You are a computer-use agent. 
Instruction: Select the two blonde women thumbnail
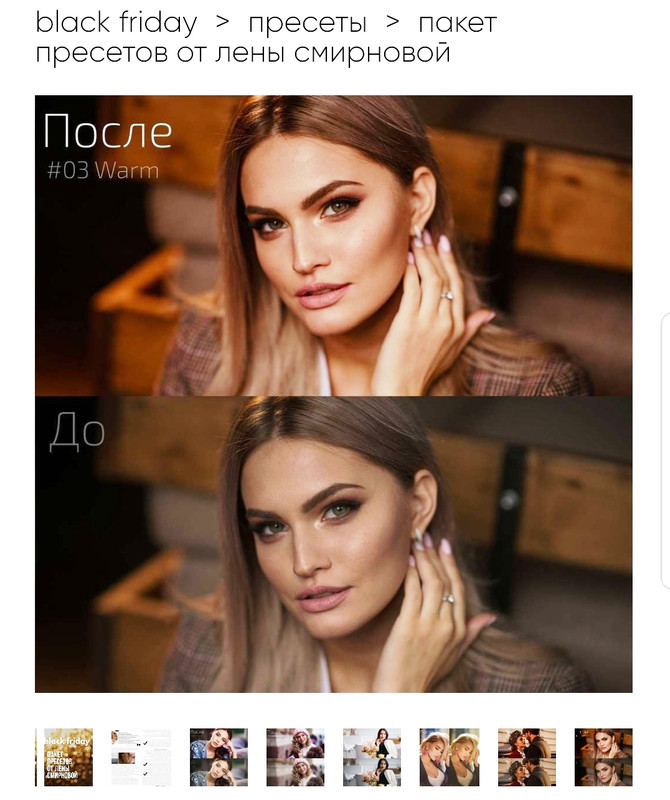(x=449, y=757)
